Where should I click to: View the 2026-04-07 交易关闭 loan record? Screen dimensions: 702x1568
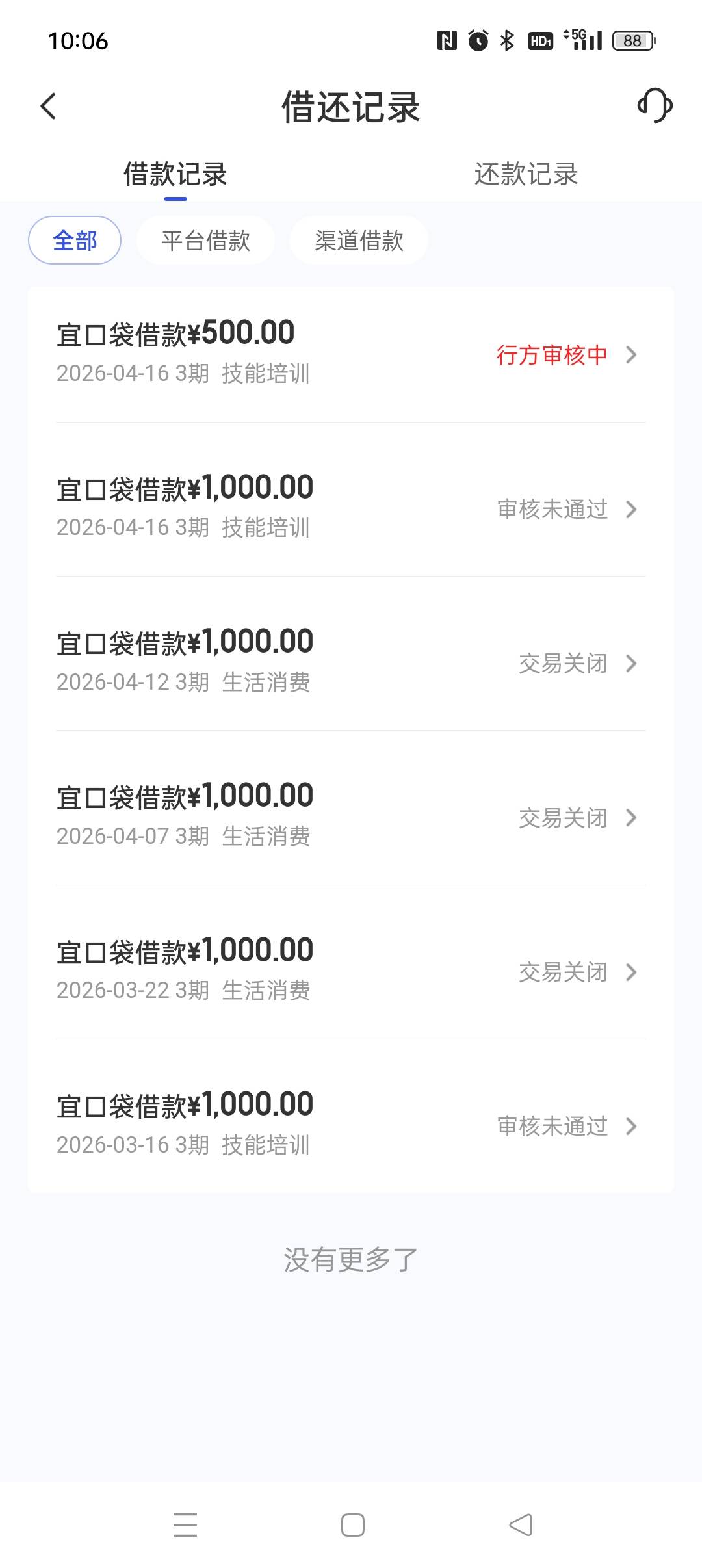(x=351, y=817)
